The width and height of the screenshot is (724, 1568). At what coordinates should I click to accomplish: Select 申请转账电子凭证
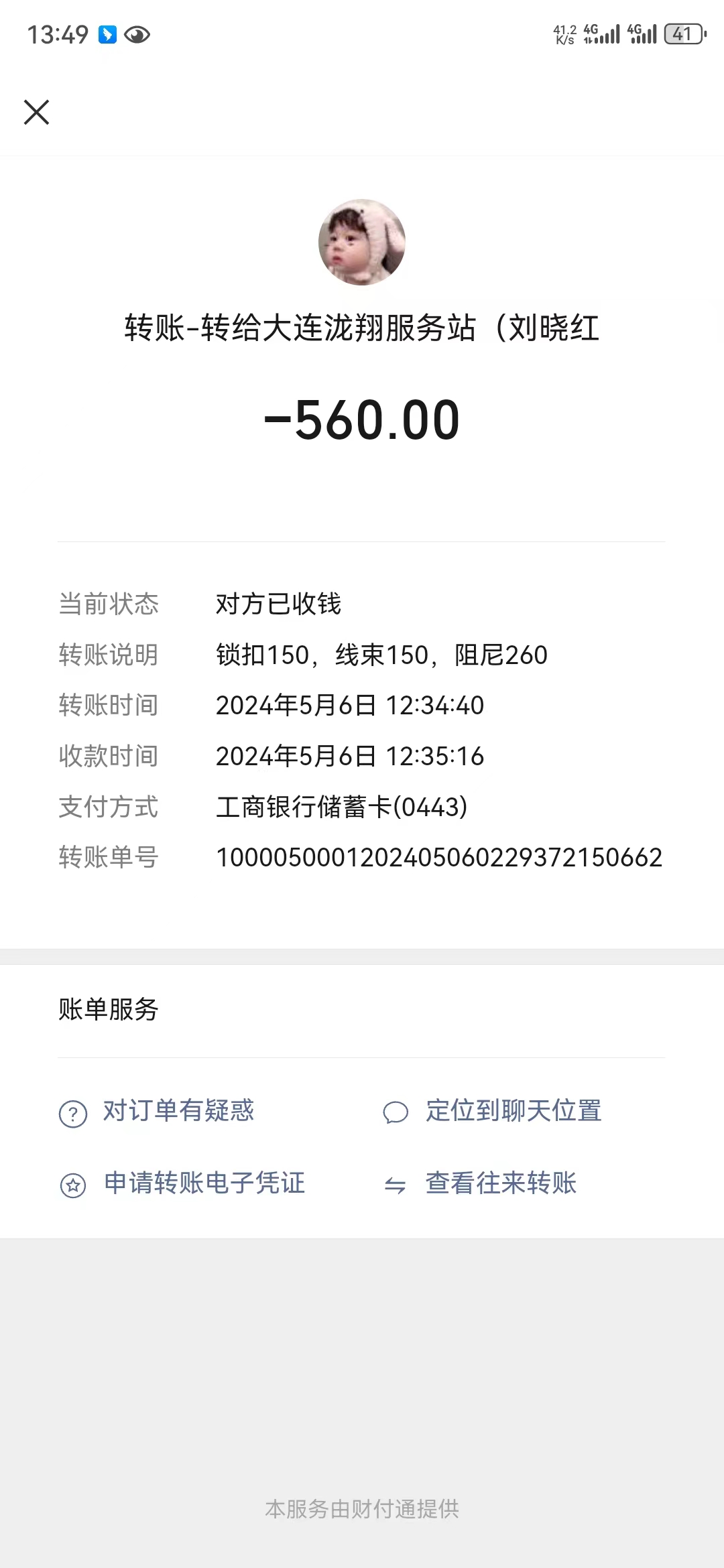coord(182,1184)
